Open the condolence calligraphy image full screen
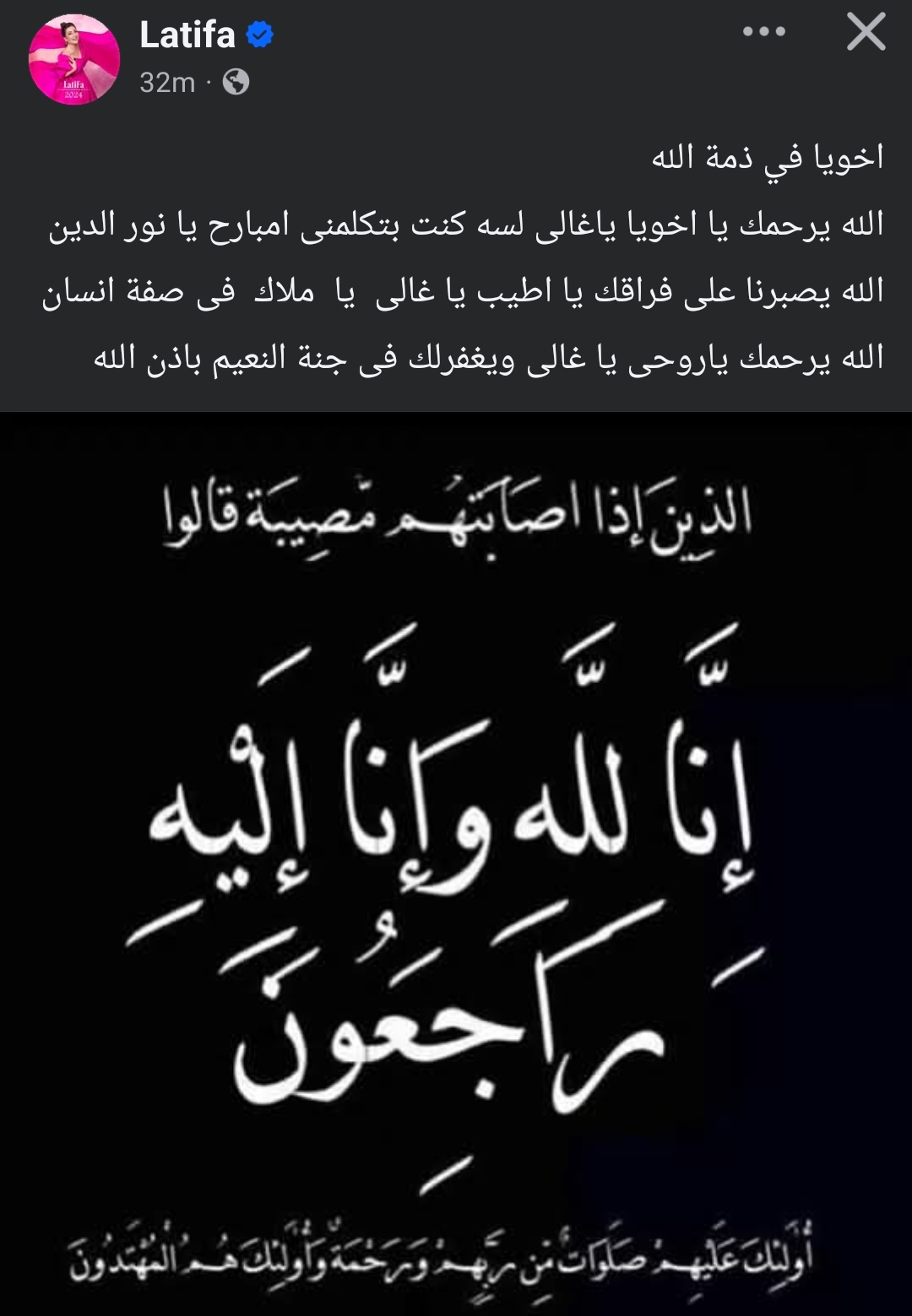 coord(456,861)
